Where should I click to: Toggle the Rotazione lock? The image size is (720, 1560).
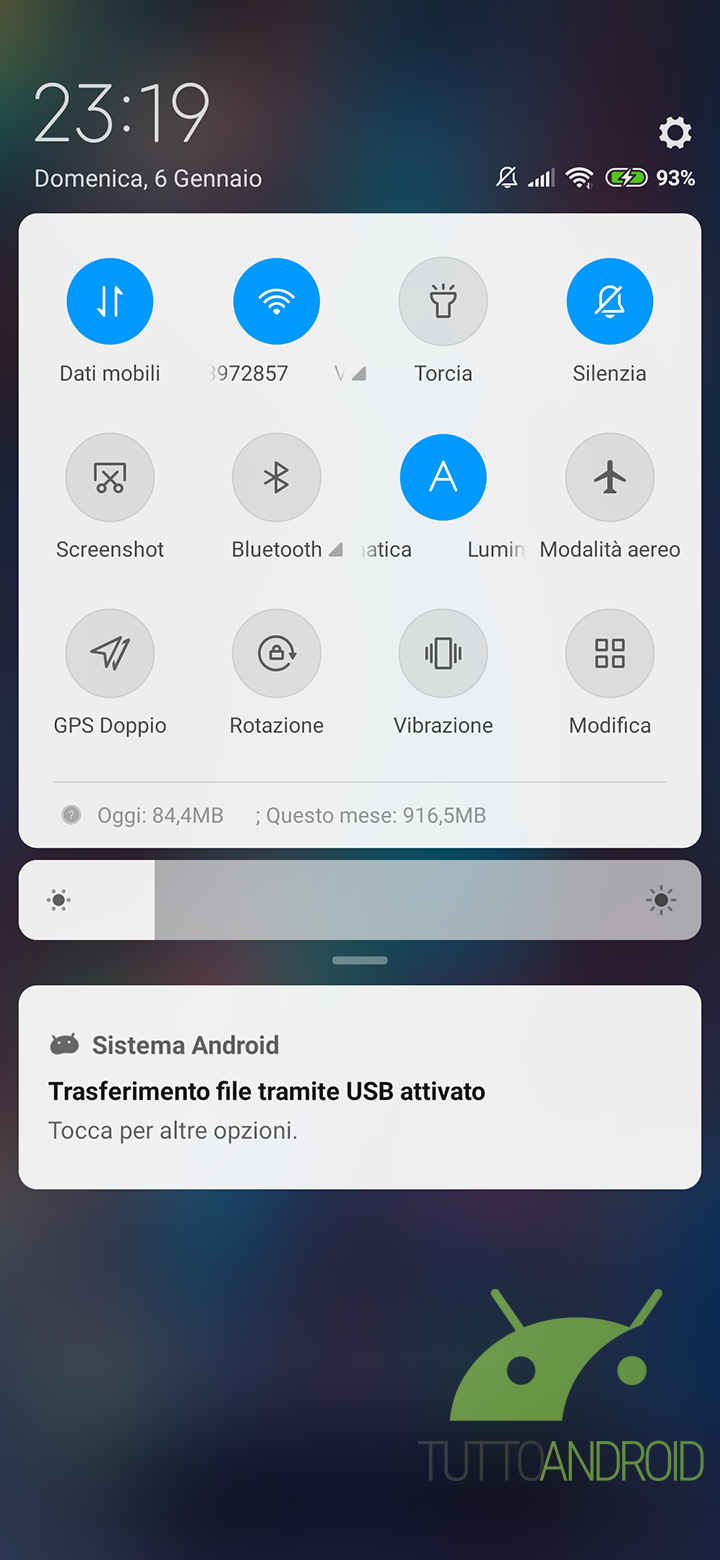(276, 653)
